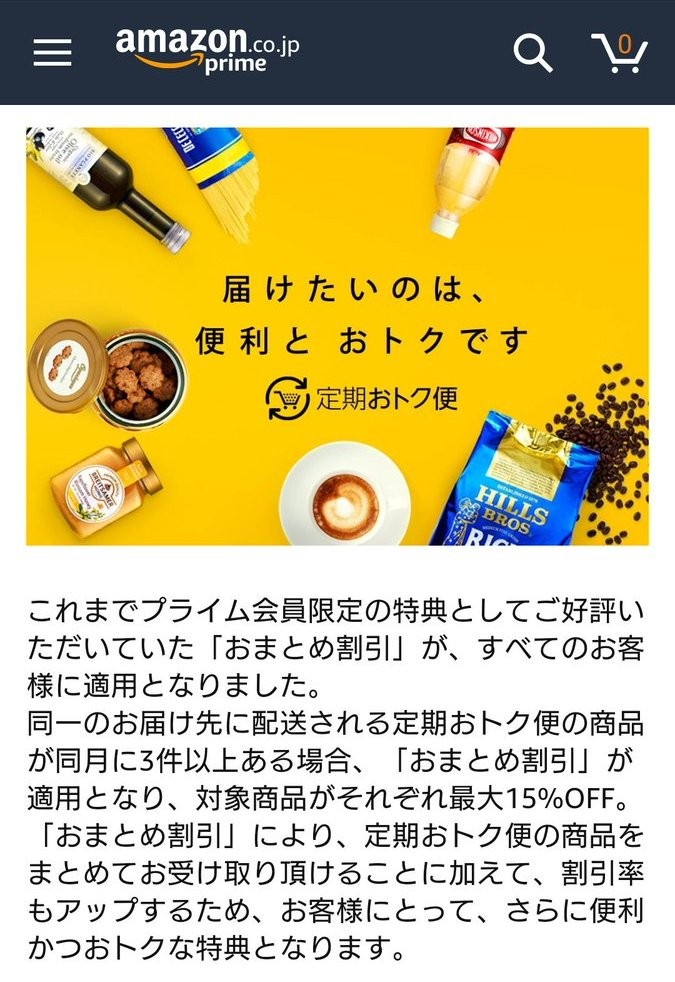
Task: Open the search magnifier
Action: click(x=532, y=52)
